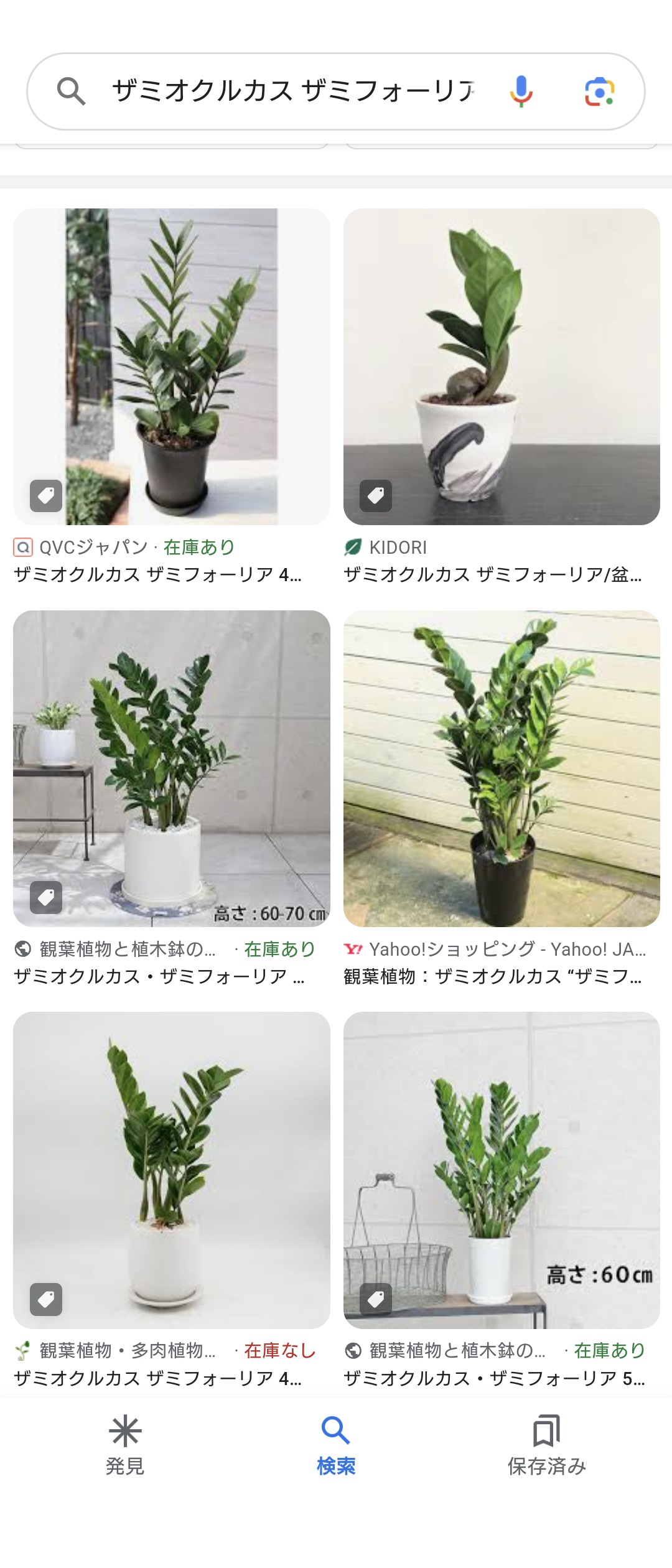Viewport: 672px width, 1568px height.
Task: Open the 在庫なし plant result
Action: (172, 1170)
